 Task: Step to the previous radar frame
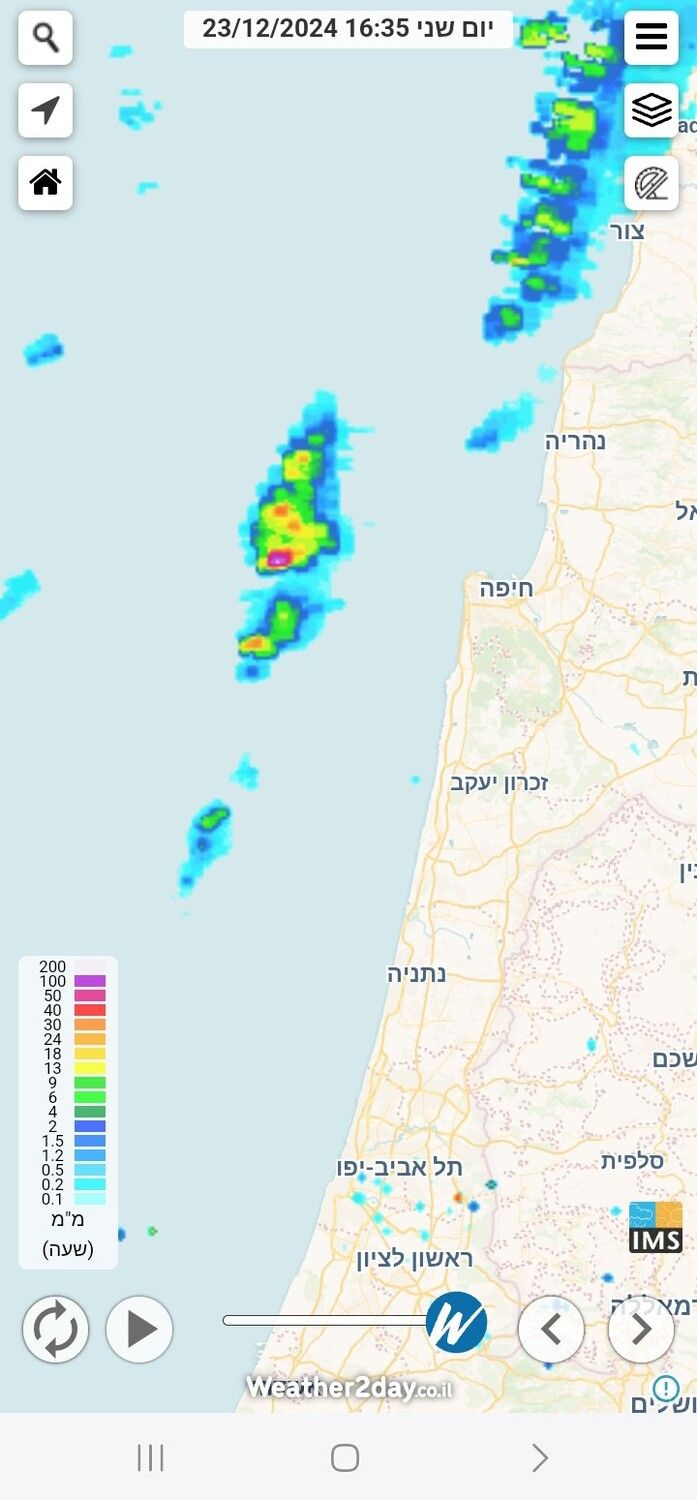tap(551, 1329)
